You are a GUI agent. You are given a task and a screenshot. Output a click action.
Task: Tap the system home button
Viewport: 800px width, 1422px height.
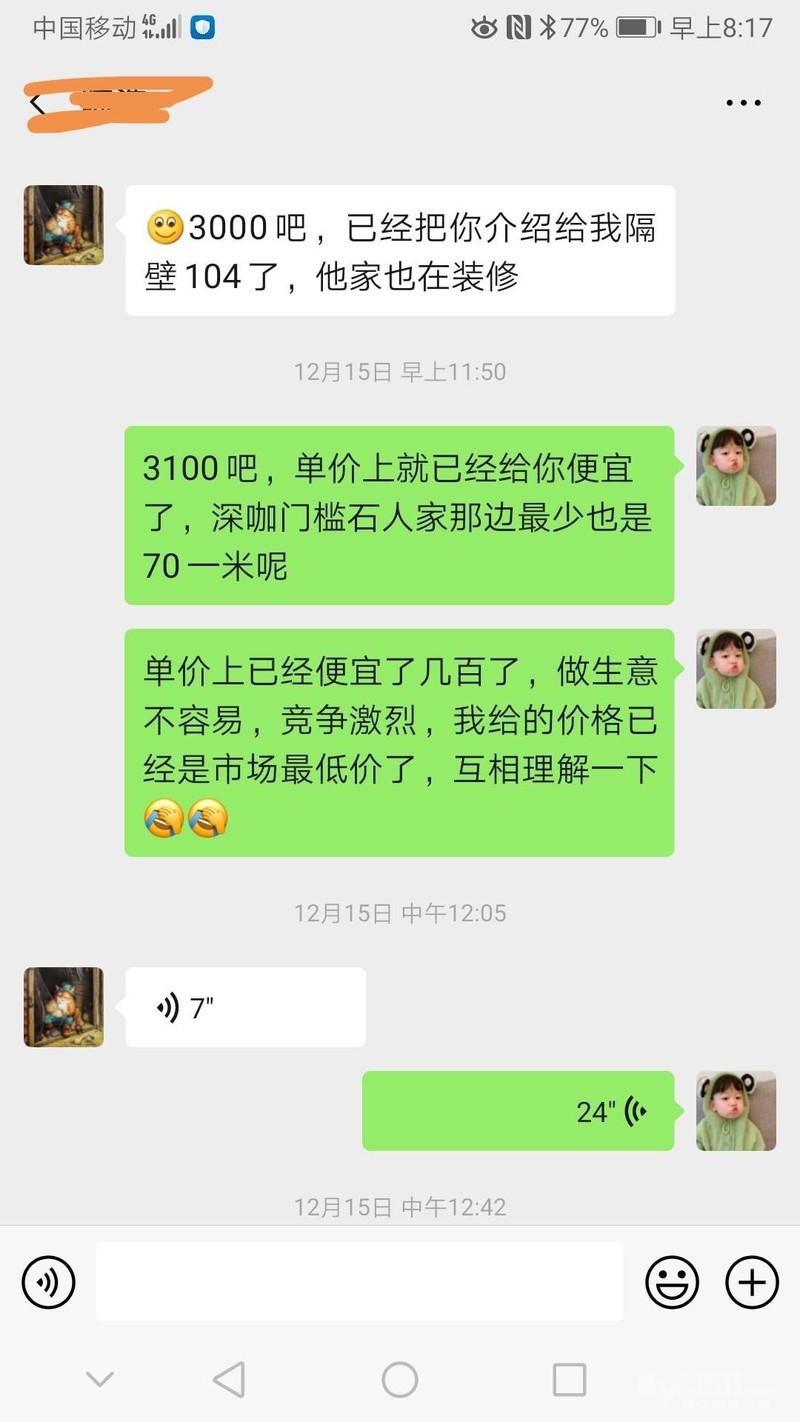(x=400, y=1380)
